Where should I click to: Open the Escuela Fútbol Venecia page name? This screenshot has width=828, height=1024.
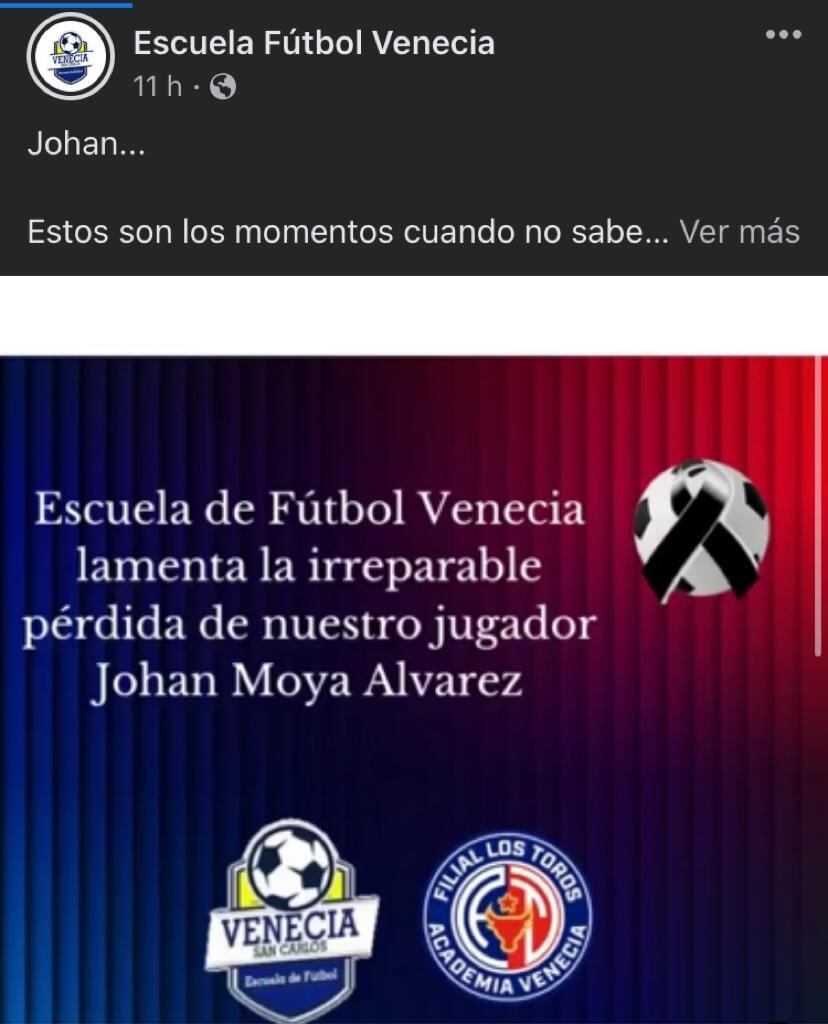coord(314,43)
